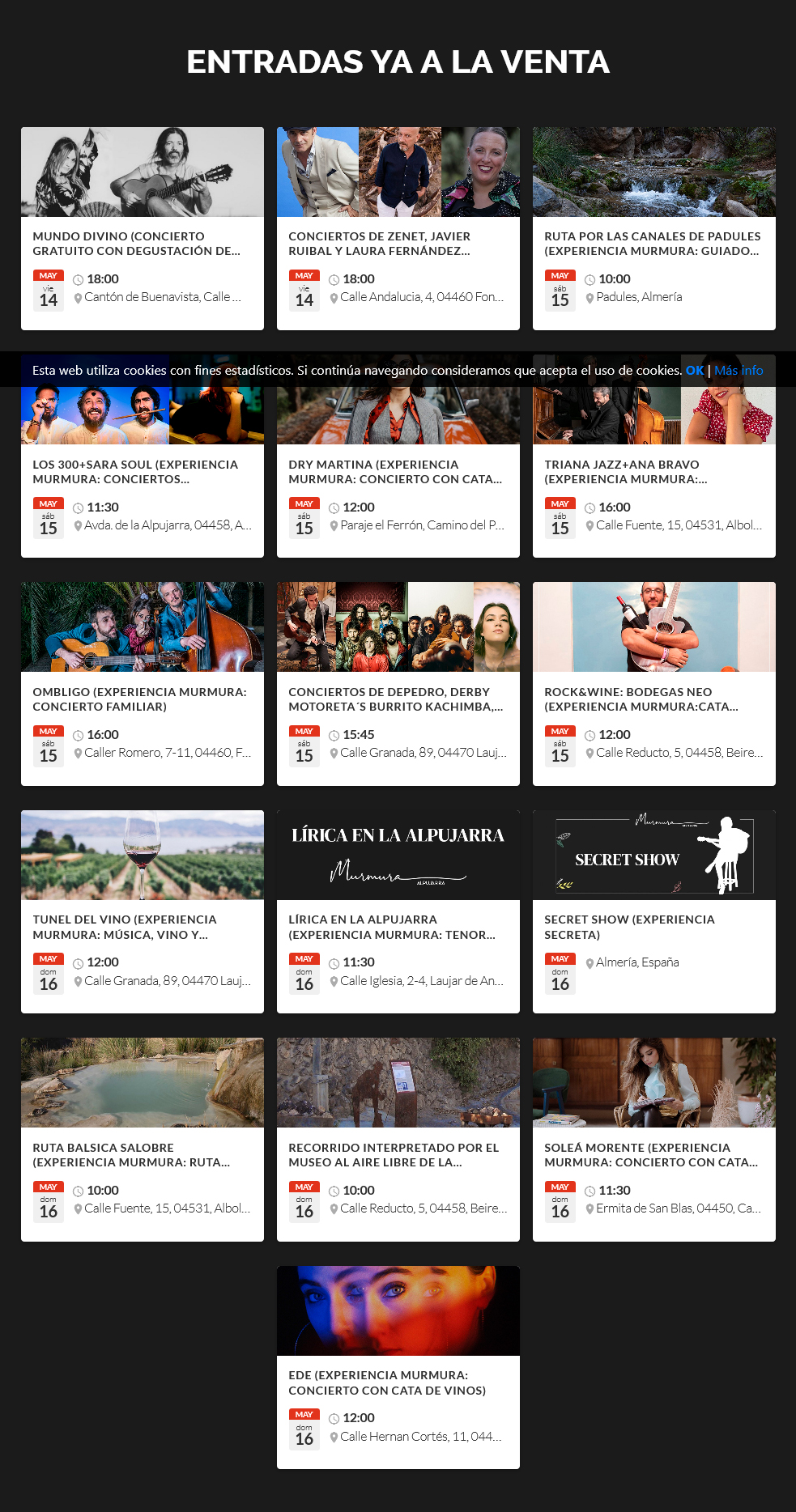Open the Mundo Divino concert card
Viewport: 796px width, 1512px height.
[x=143, y=228]
